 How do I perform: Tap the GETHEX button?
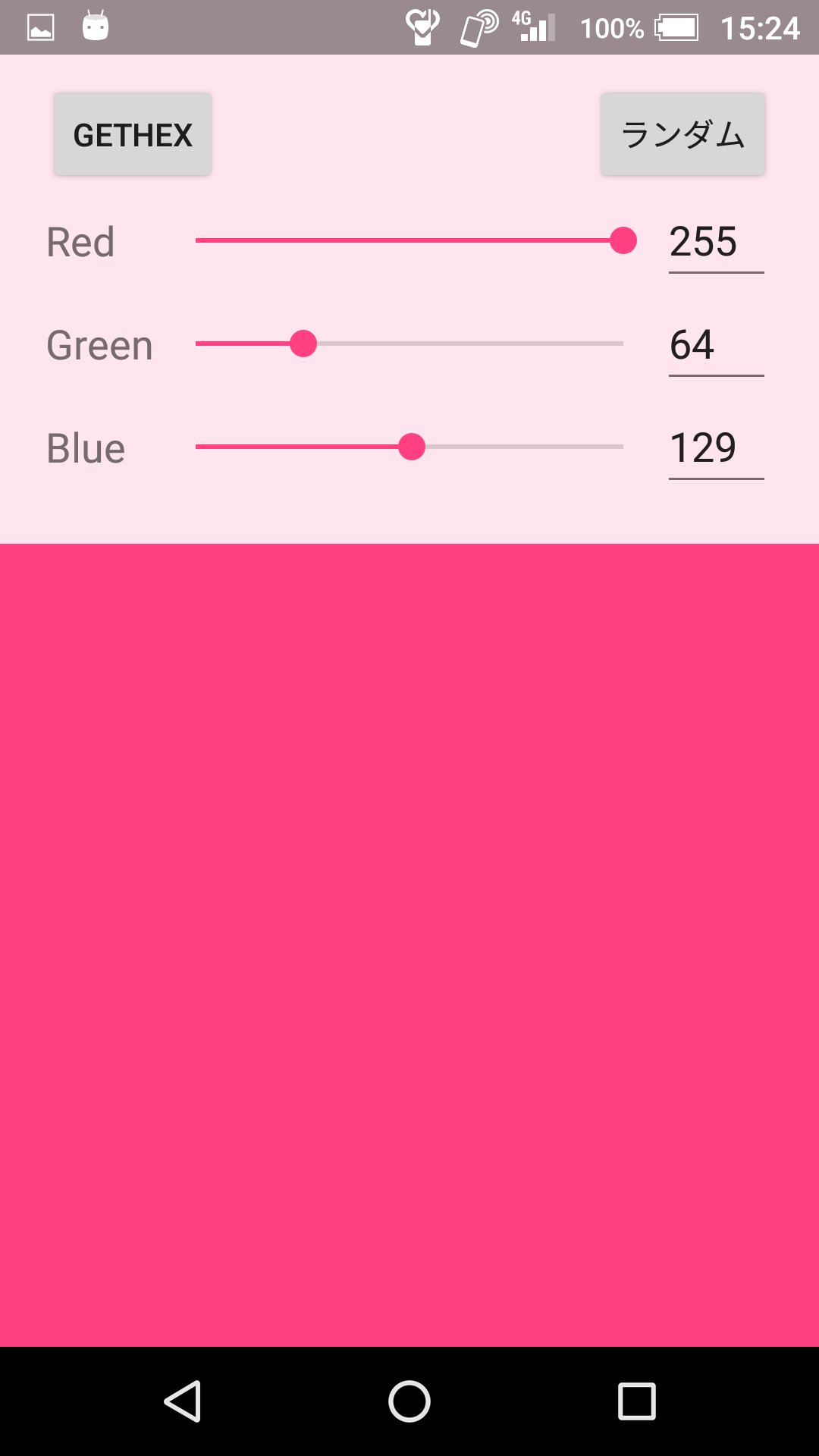(x=132, y=133)
